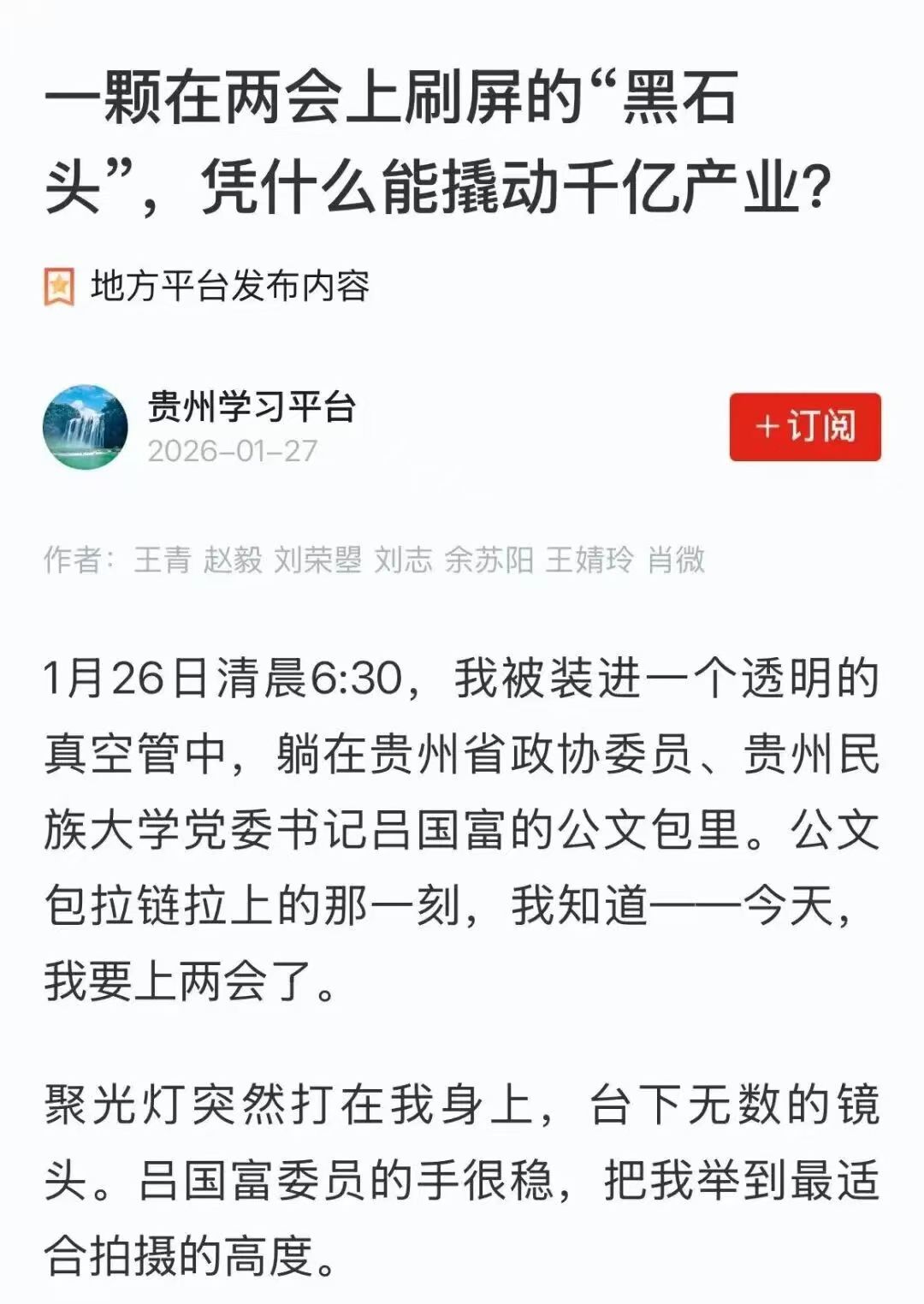
Task: Subscribe to 贵州学习平台 with 订阅 button
Action: coord(804,426)
